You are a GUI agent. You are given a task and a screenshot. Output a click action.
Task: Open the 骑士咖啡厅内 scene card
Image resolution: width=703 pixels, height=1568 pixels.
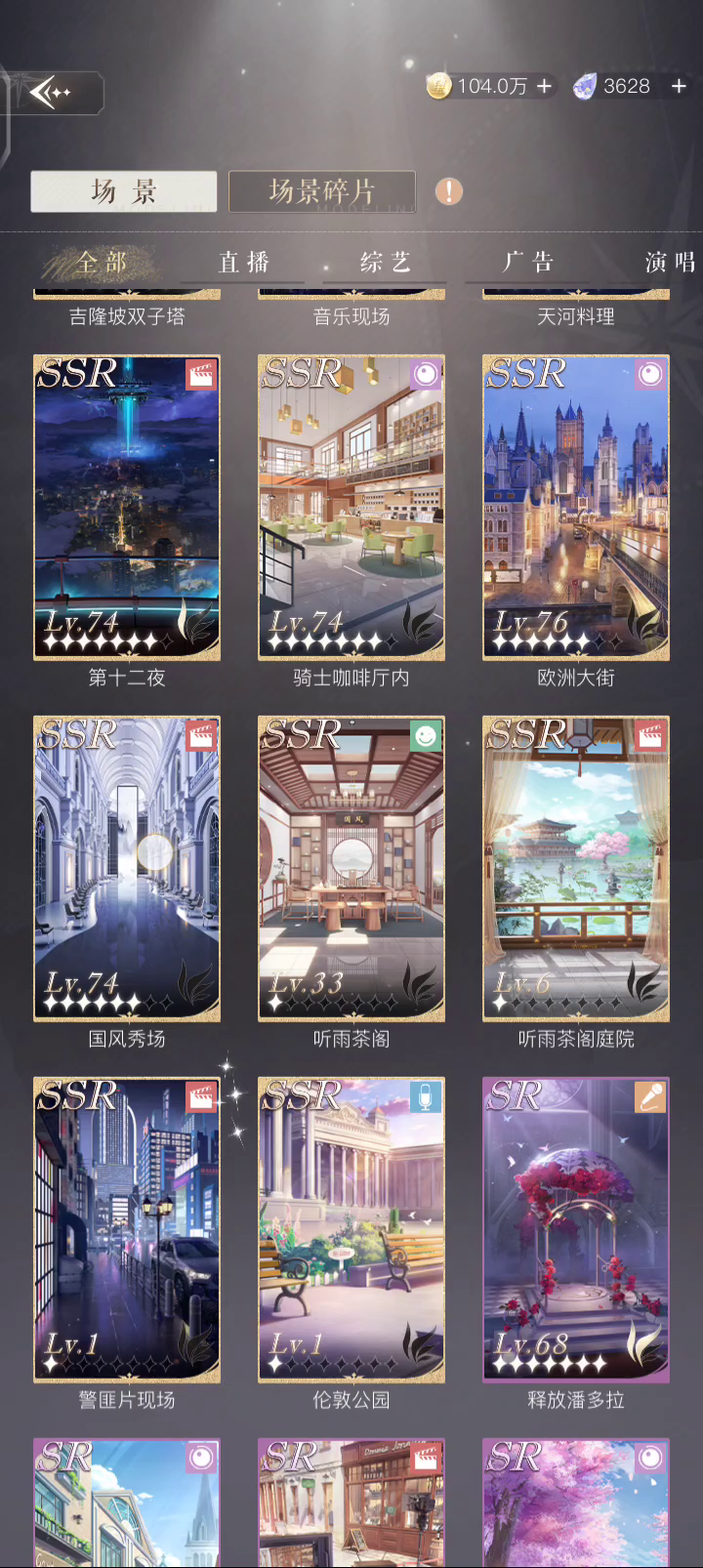tap(351, 508)
